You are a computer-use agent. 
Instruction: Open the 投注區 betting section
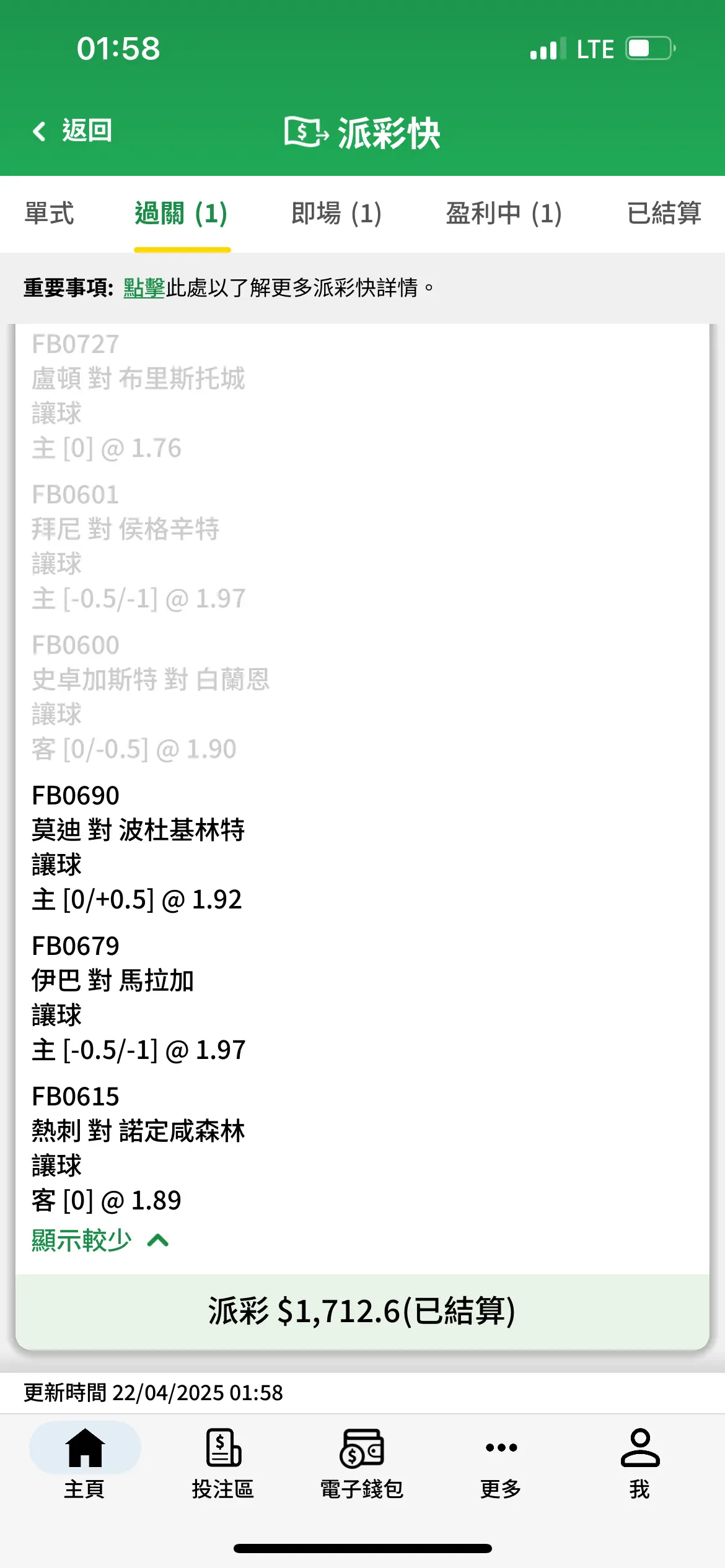[x=223, y=1463]
